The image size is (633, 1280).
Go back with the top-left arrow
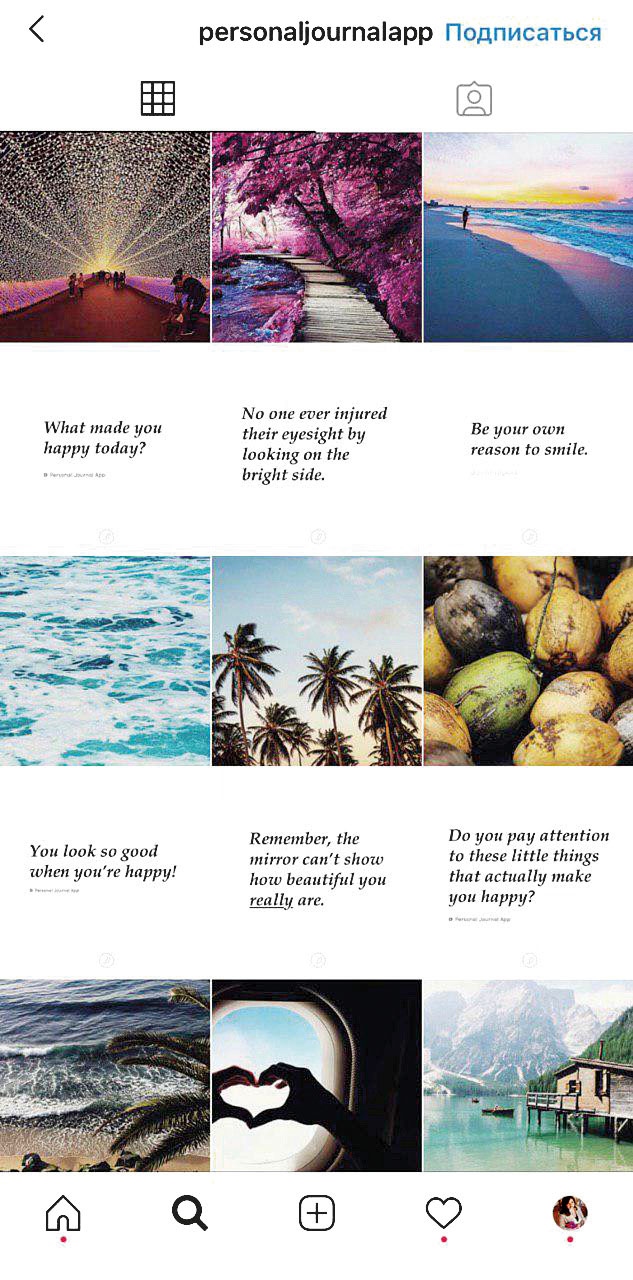point(37,29)
